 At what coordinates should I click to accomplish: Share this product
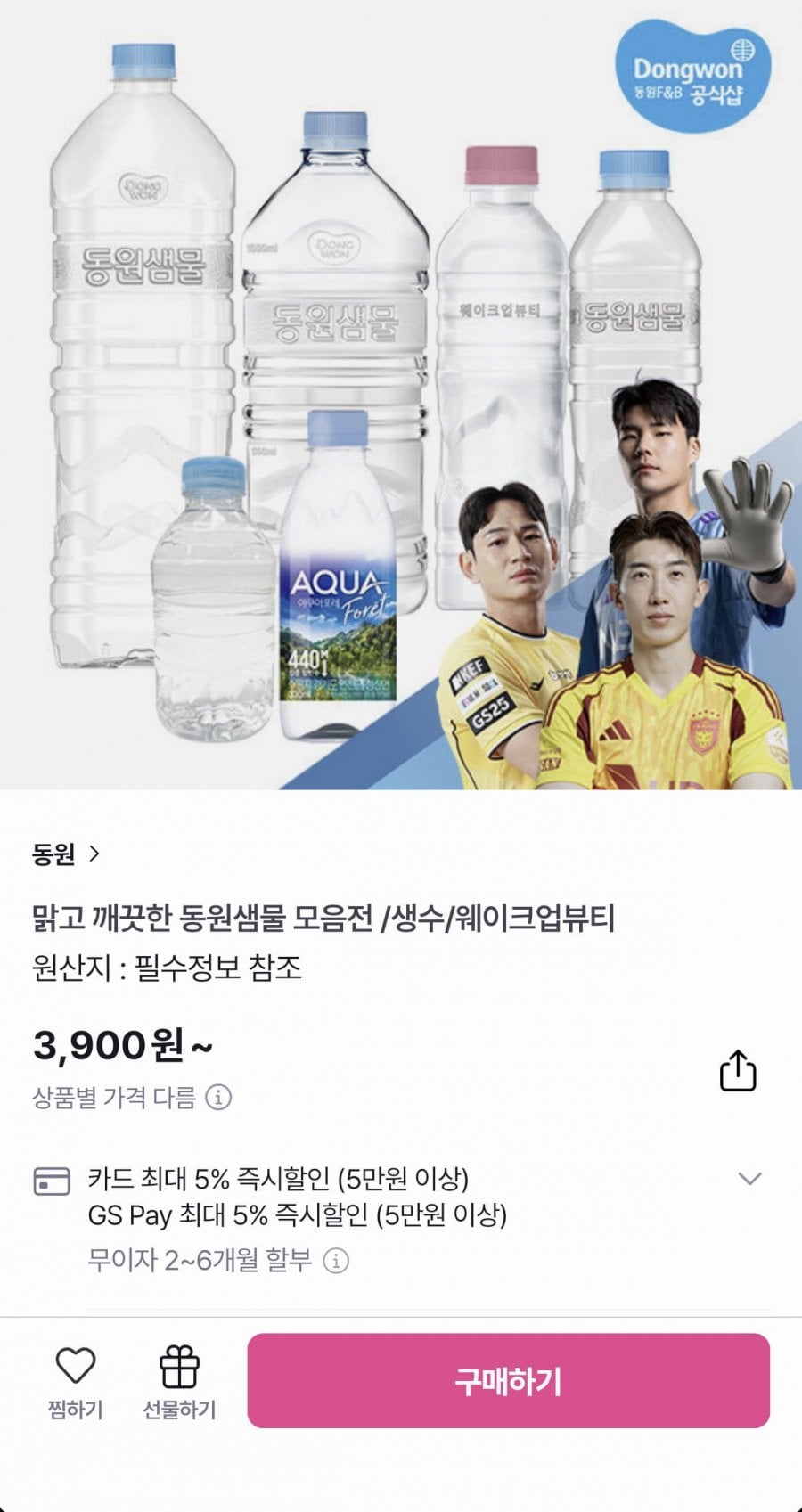737,1070
